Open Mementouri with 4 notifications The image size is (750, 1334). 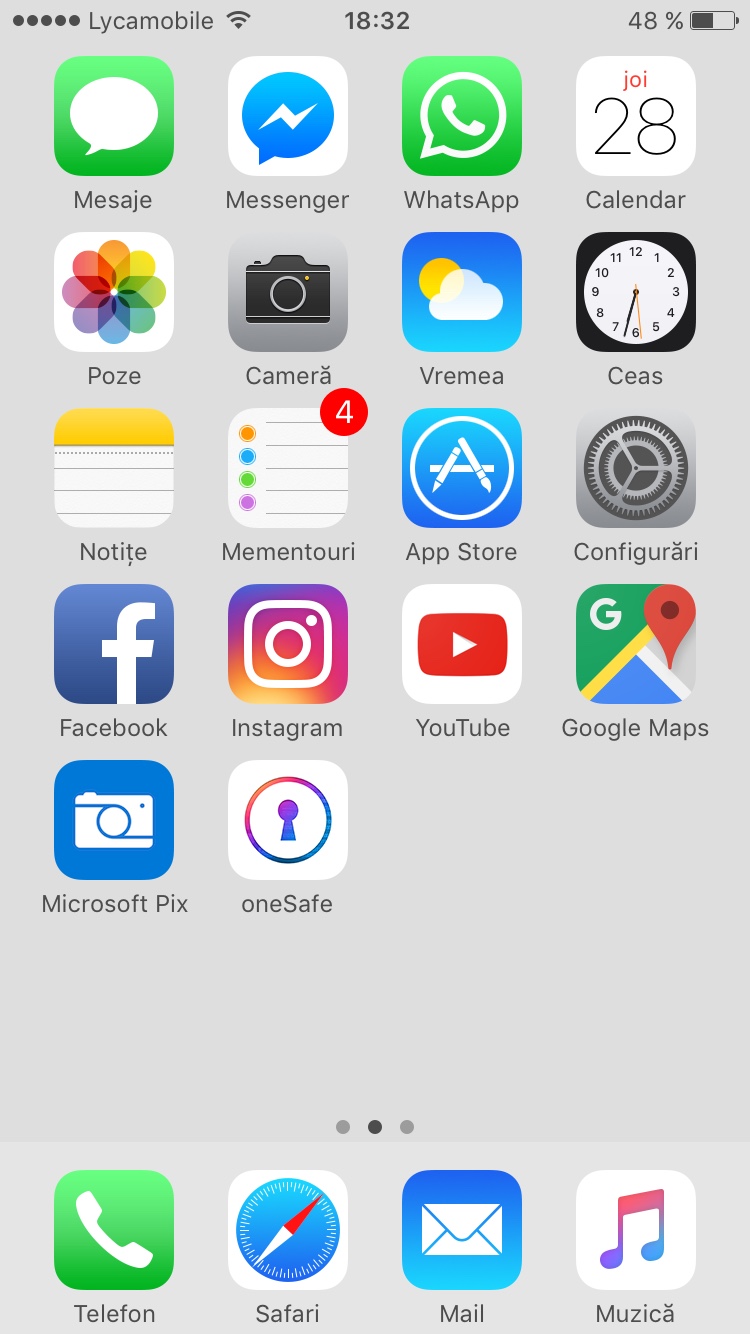click(x=288, y=468)
